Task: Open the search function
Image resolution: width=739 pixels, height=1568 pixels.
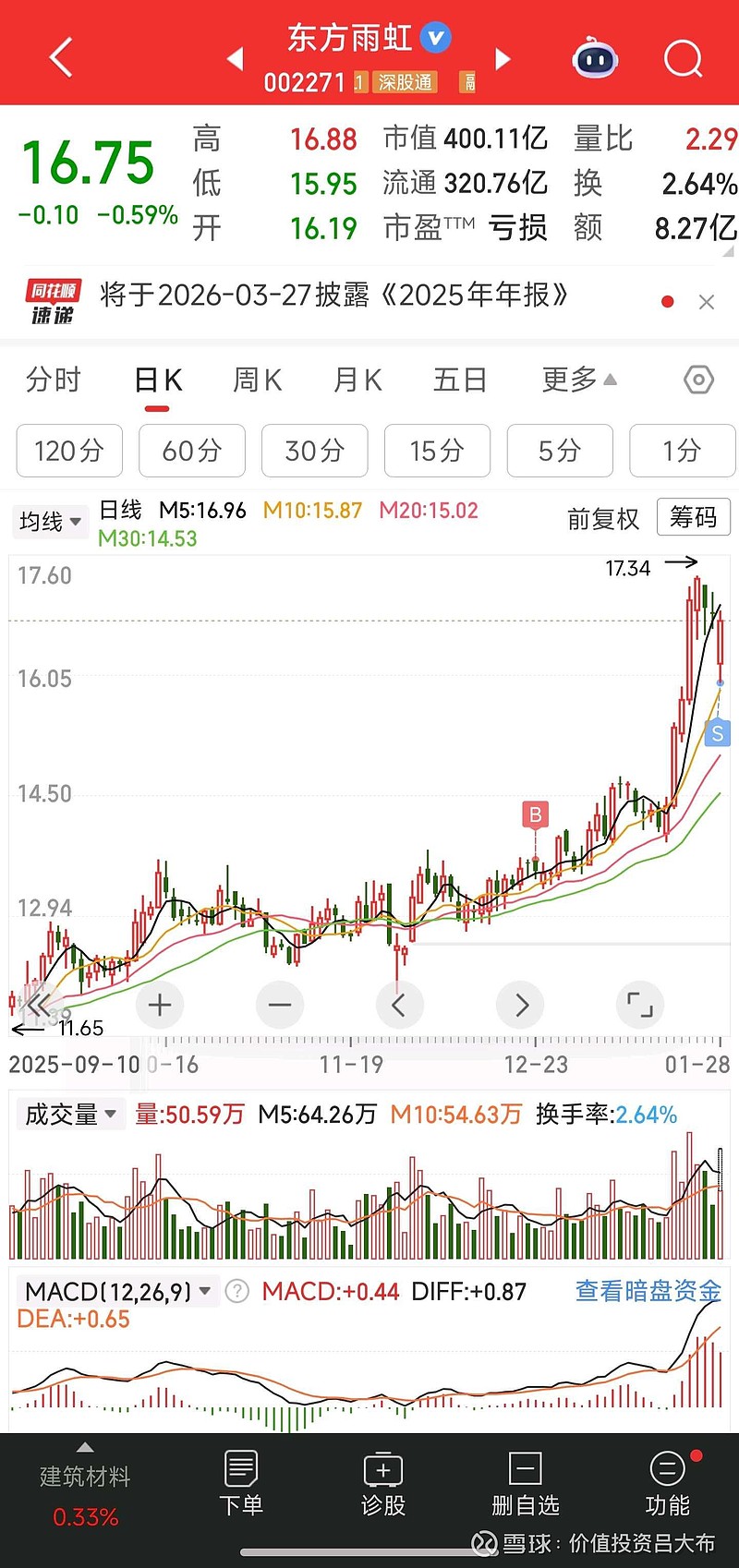Action: (684, 57)
